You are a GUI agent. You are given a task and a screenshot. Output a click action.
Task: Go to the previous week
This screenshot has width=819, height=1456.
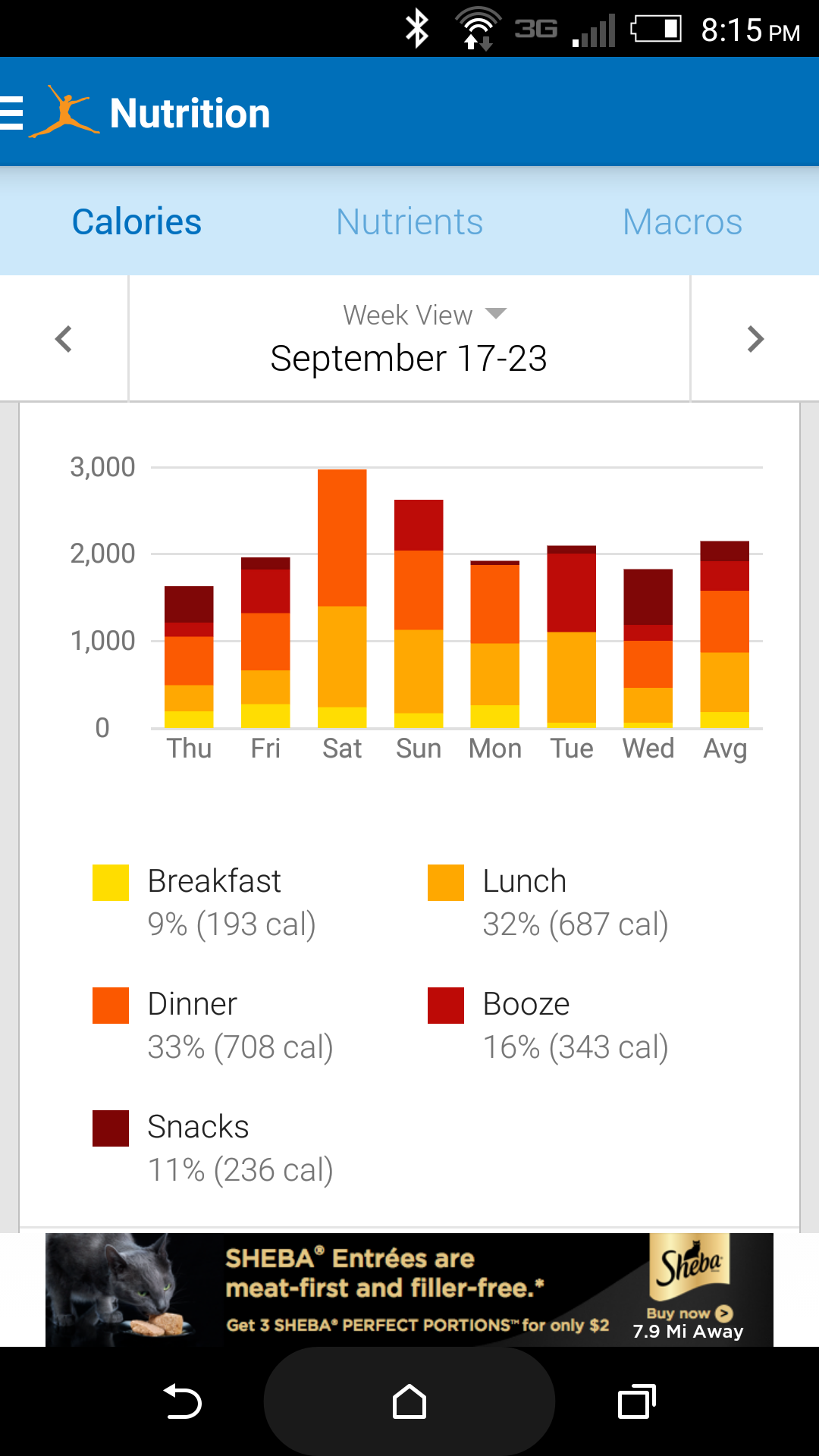(x=64, y=339)
